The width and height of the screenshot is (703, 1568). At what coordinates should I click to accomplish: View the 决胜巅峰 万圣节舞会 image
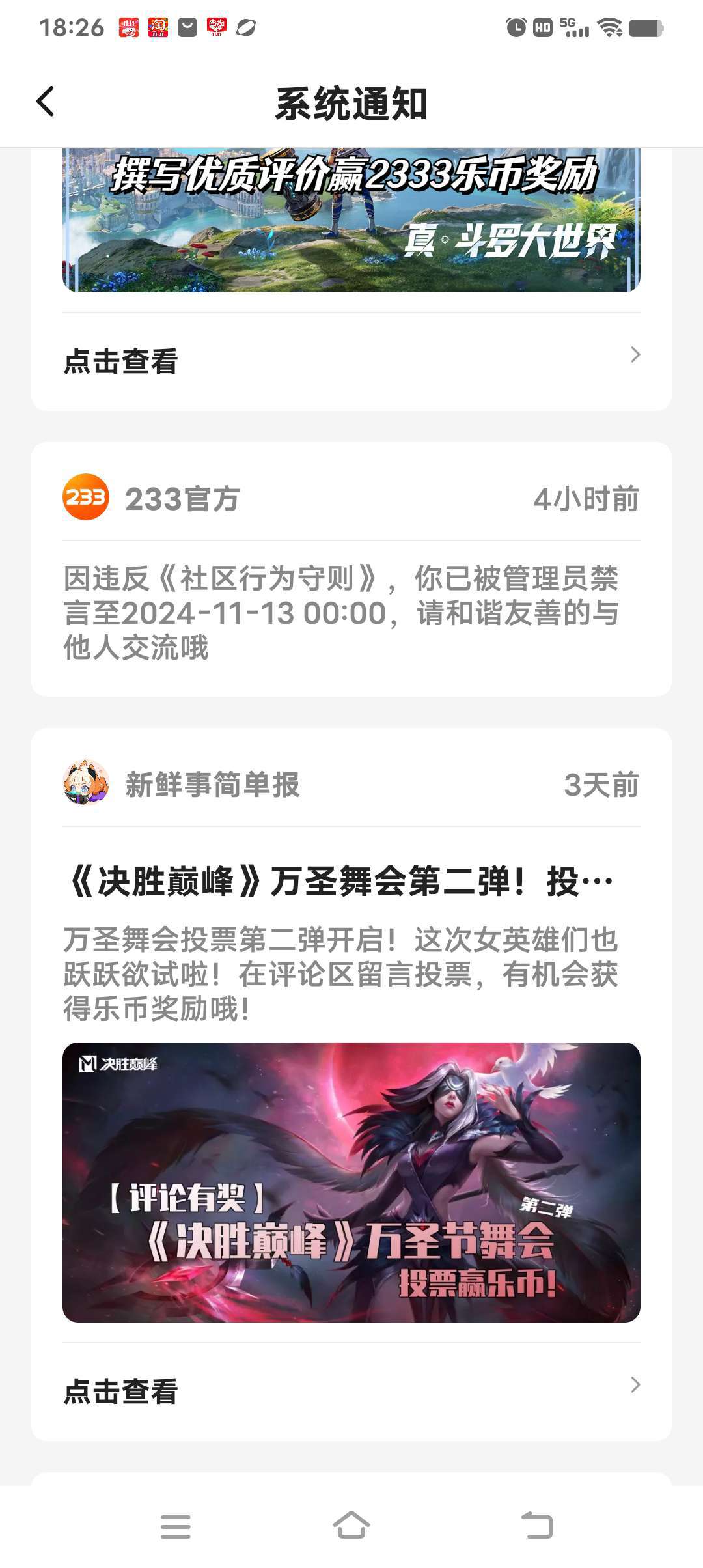pos(351,1182)
